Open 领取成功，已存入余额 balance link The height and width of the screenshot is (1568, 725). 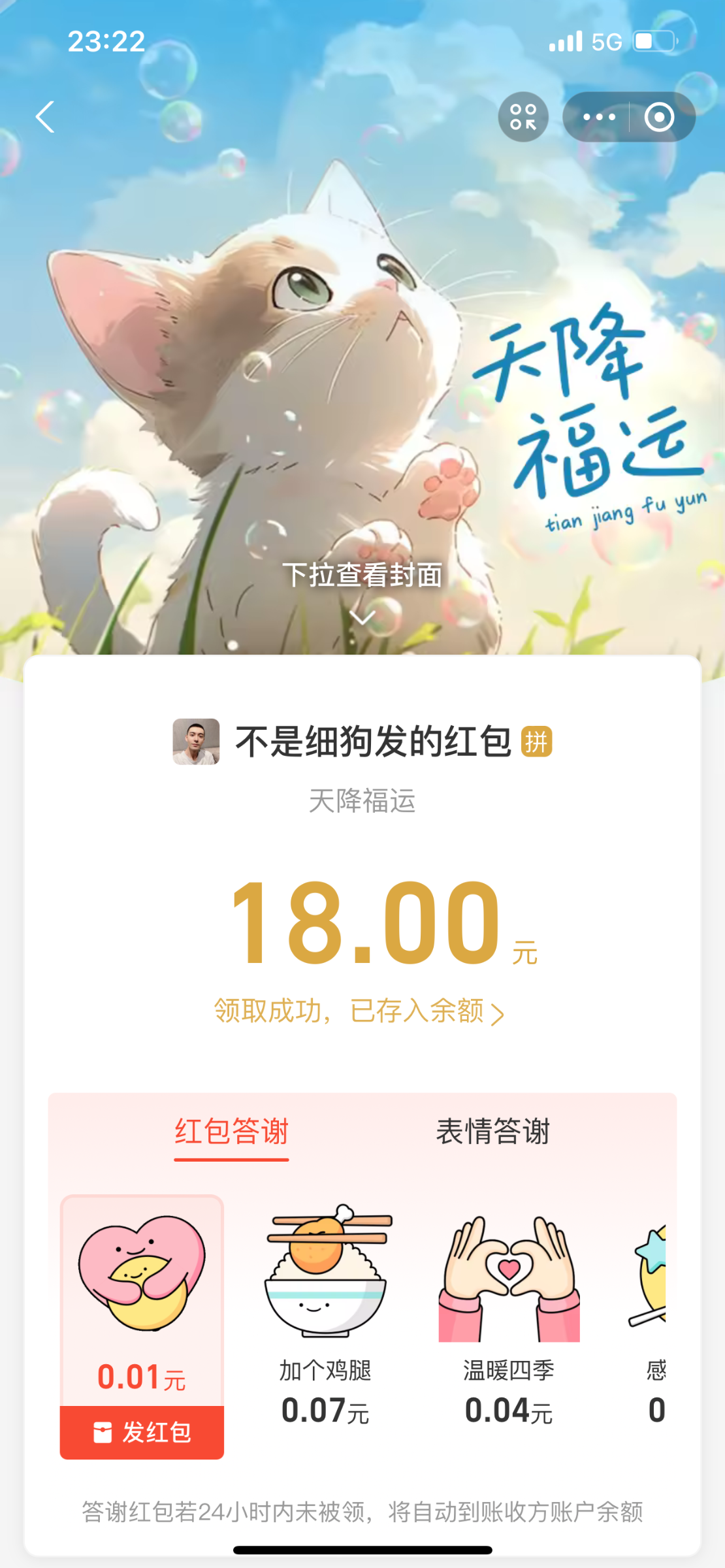point(359,1011)
